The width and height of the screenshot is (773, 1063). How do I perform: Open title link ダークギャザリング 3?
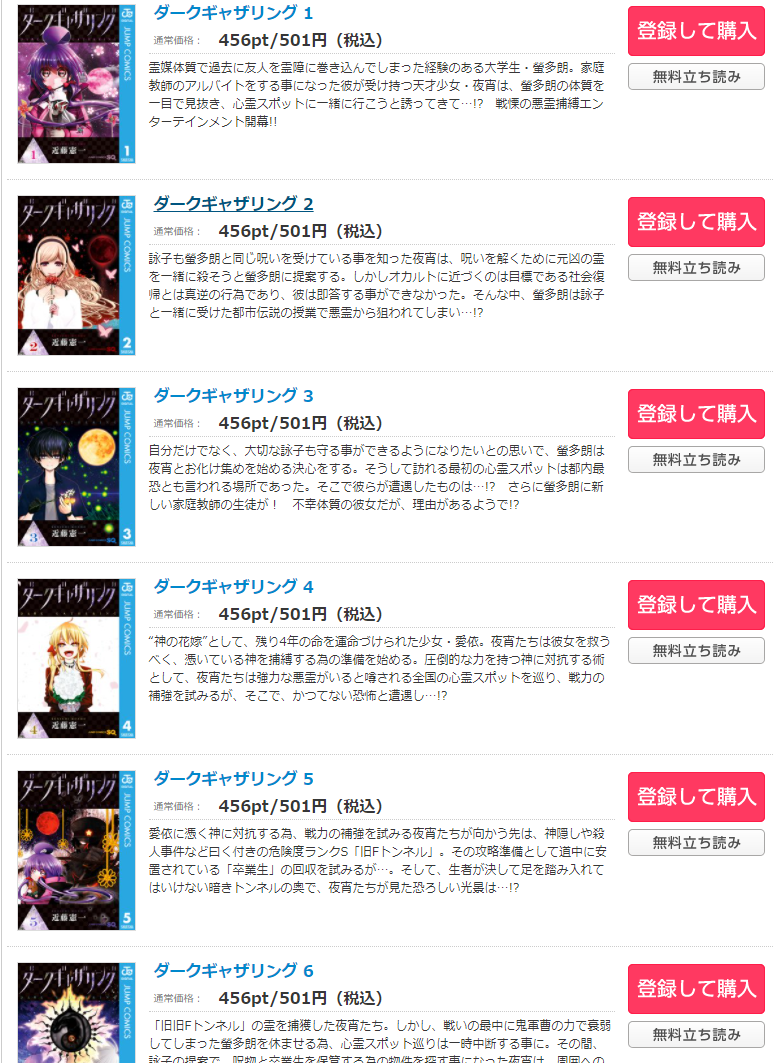coord(233,395)
